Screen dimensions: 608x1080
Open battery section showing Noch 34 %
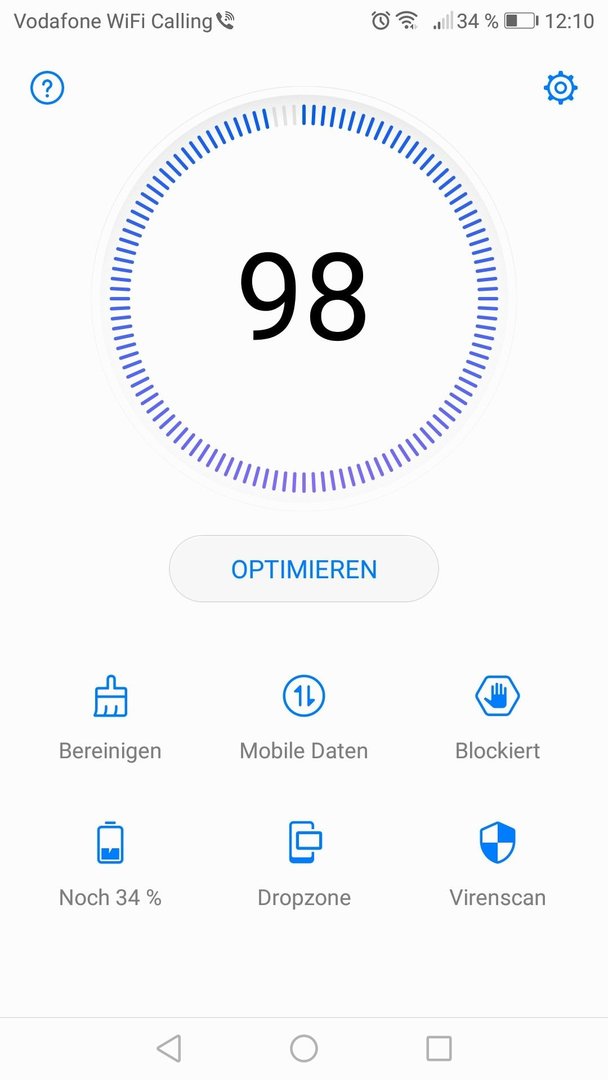110,862
